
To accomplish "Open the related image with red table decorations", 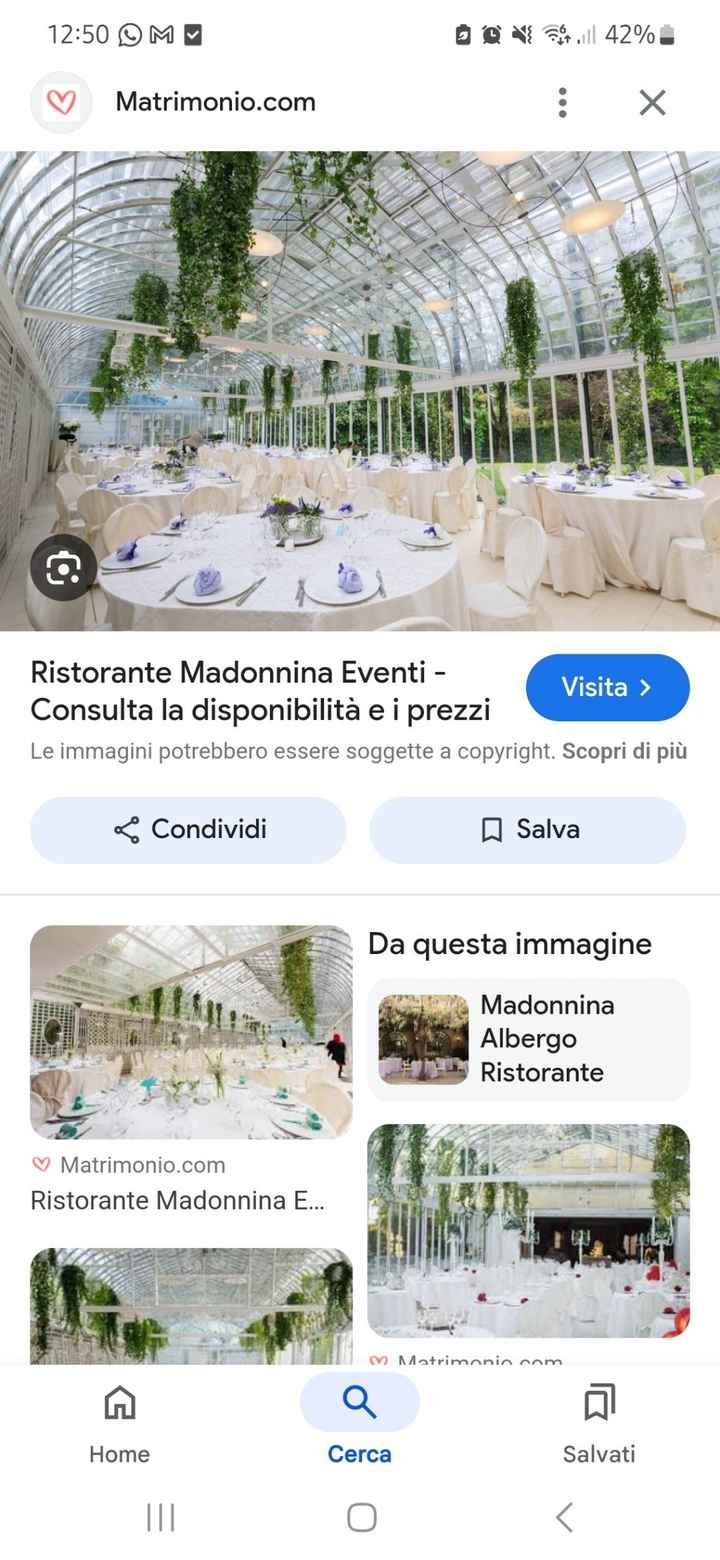I will (528, 1231).
